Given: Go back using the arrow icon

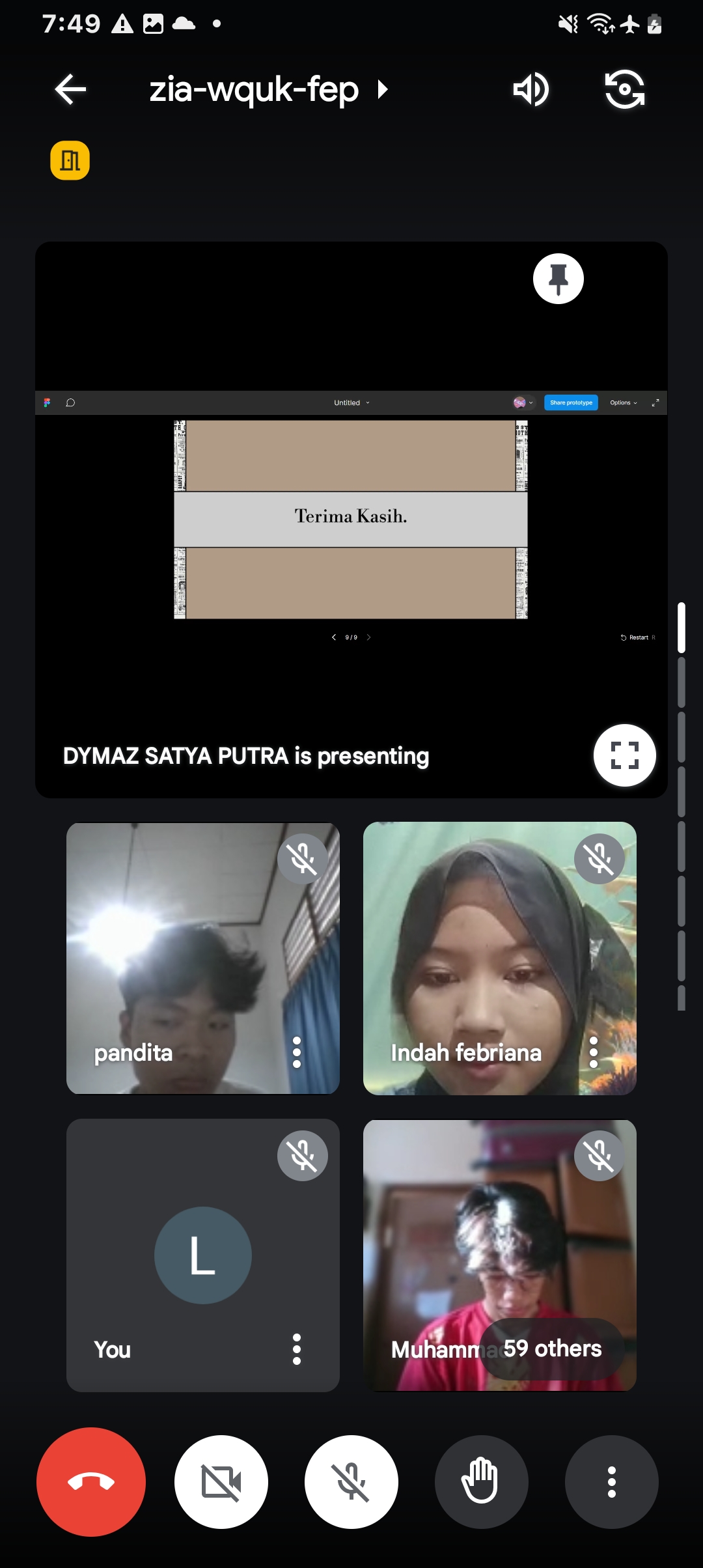Looking at the screenshot, I should click(70, 89).
